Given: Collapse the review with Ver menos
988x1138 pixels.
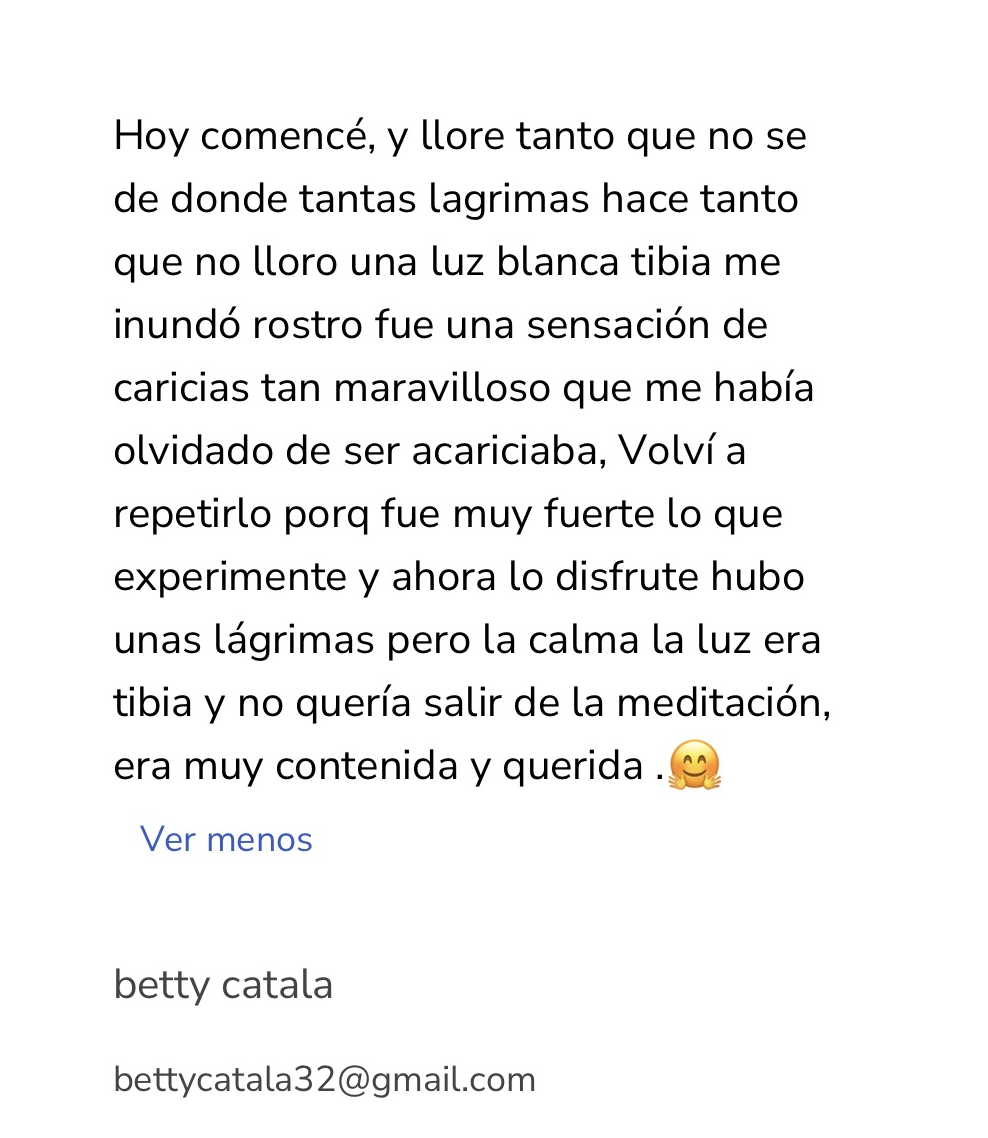Looking at the screenshot, I should [226, 839].
